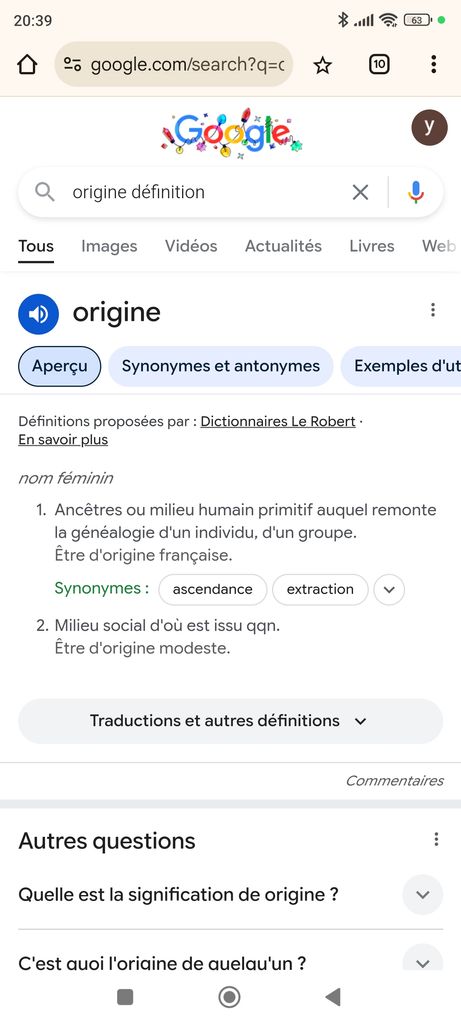
Task: Bookmark this page with the star icon
Action: (323, 65)
